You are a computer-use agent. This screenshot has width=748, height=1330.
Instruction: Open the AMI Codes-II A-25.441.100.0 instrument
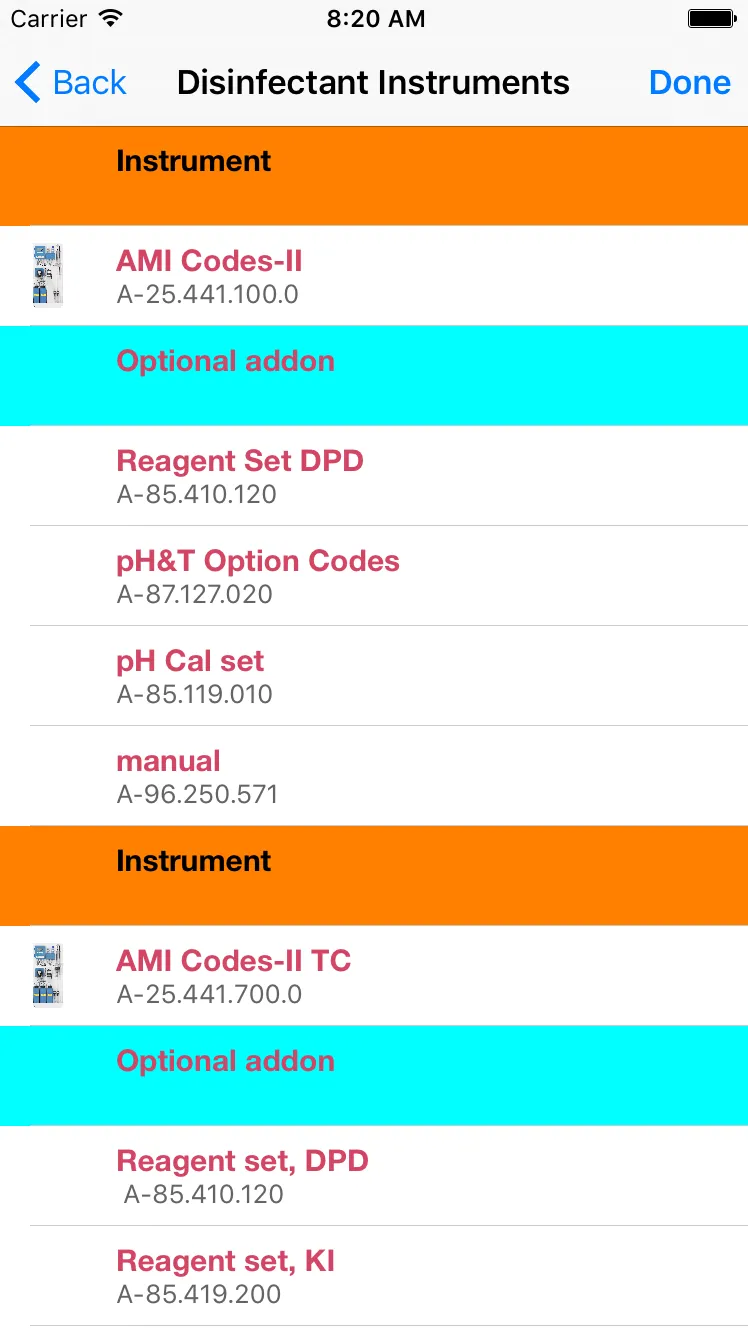click(x=374, y=276)
